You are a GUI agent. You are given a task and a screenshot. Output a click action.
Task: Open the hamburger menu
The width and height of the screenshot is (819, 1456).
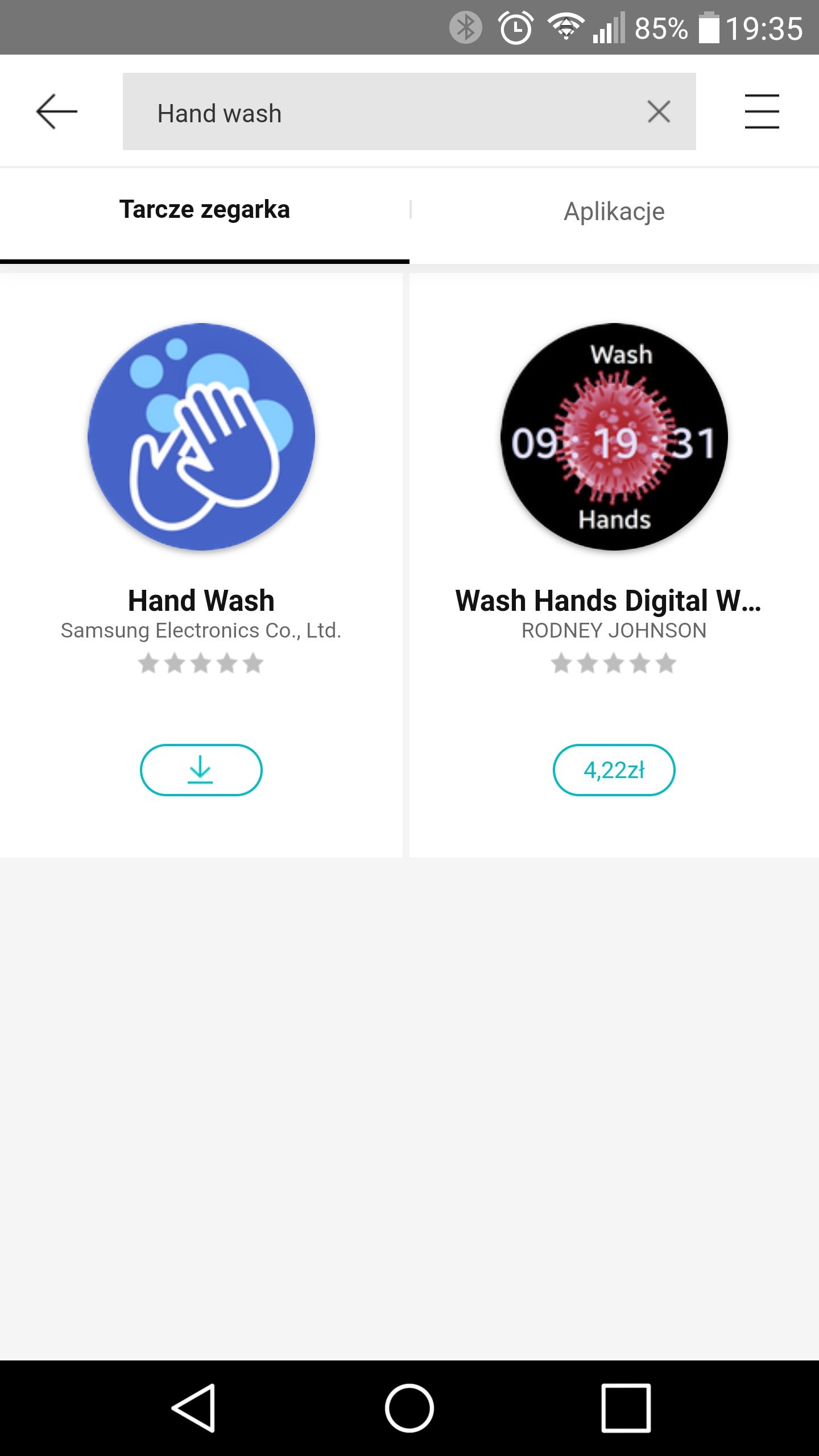[762, 111]
